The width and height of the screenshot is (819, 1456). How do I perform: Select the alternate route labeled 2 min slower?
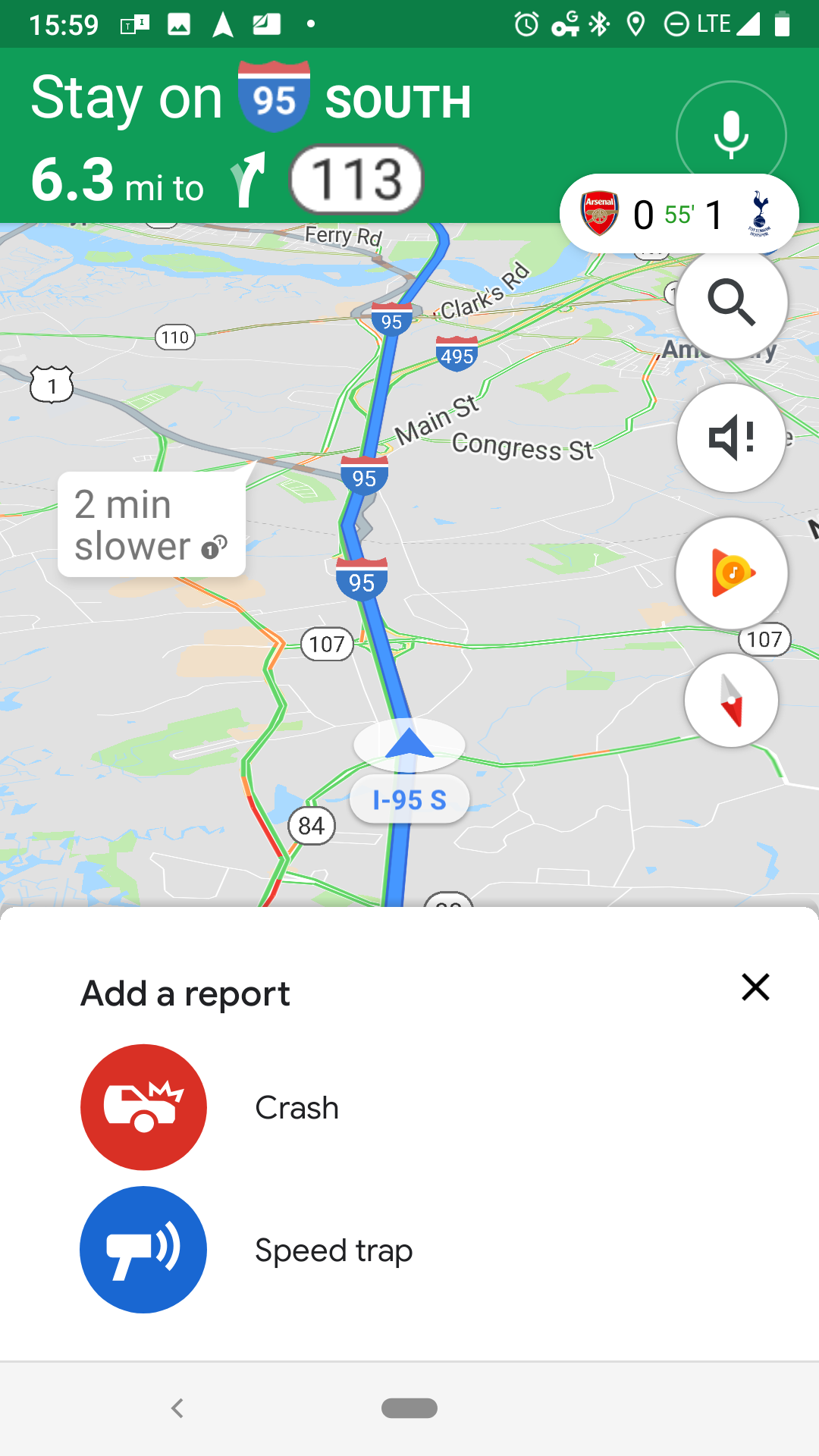pos(152,523)
